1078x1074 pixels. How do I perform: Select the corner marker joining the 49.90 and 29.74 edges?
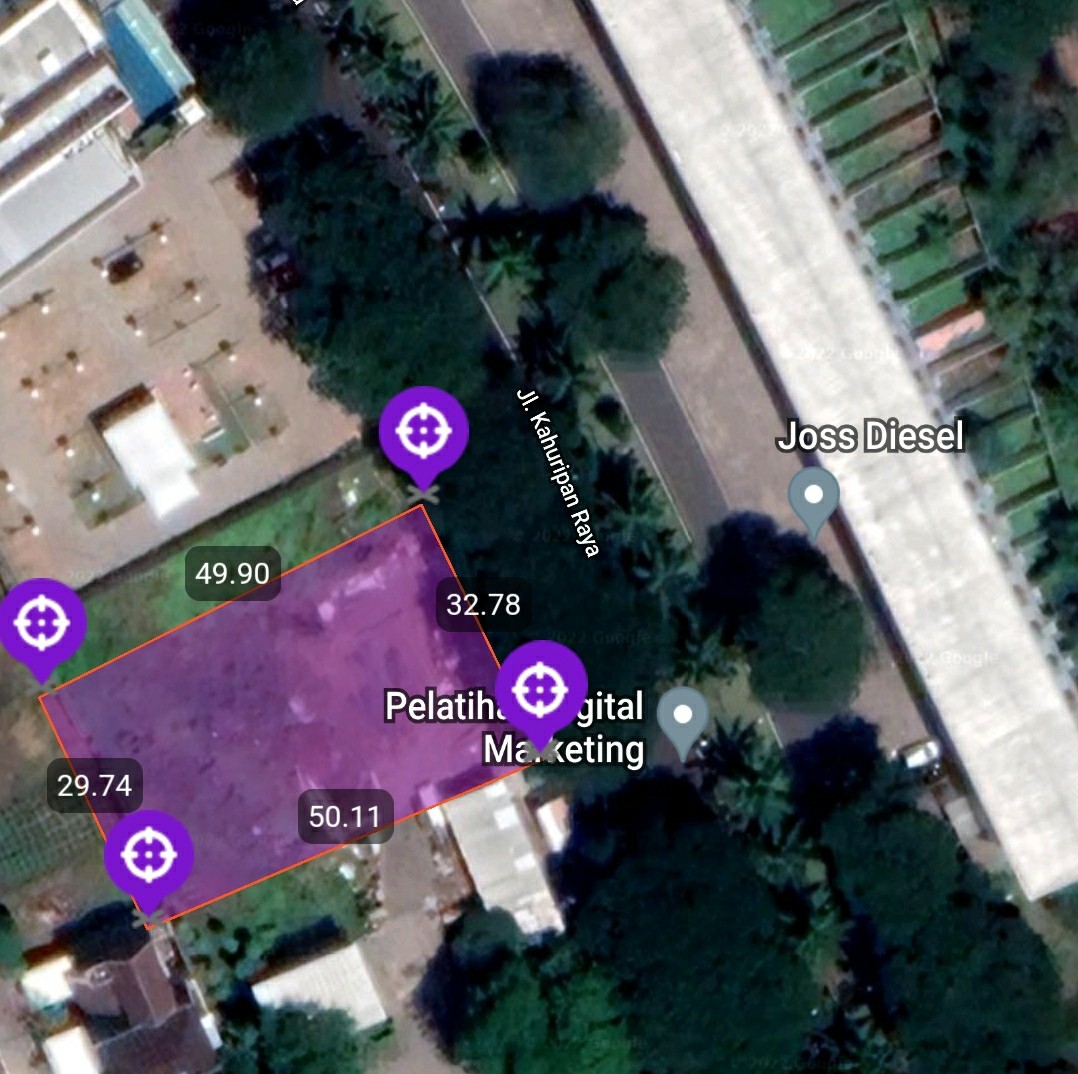41,624
